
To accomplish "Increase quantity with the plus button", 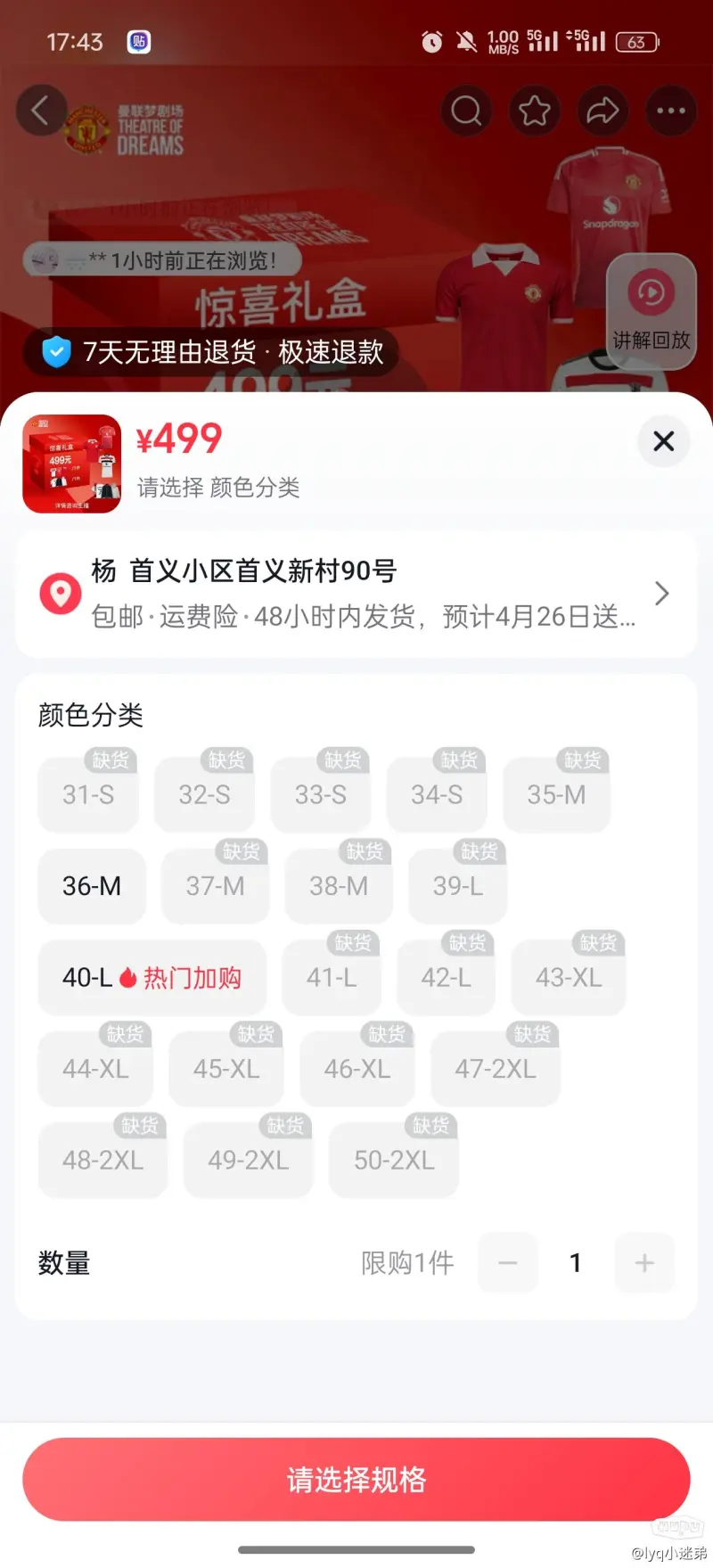I will 644,1262.
